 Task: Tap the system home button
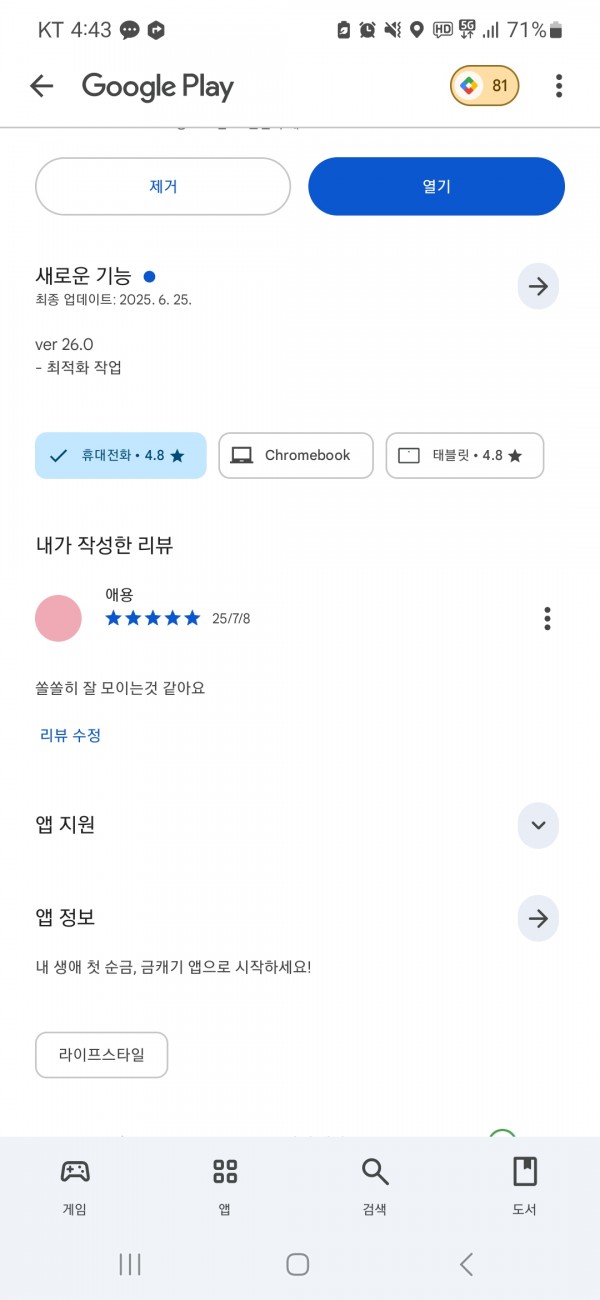297,1264
